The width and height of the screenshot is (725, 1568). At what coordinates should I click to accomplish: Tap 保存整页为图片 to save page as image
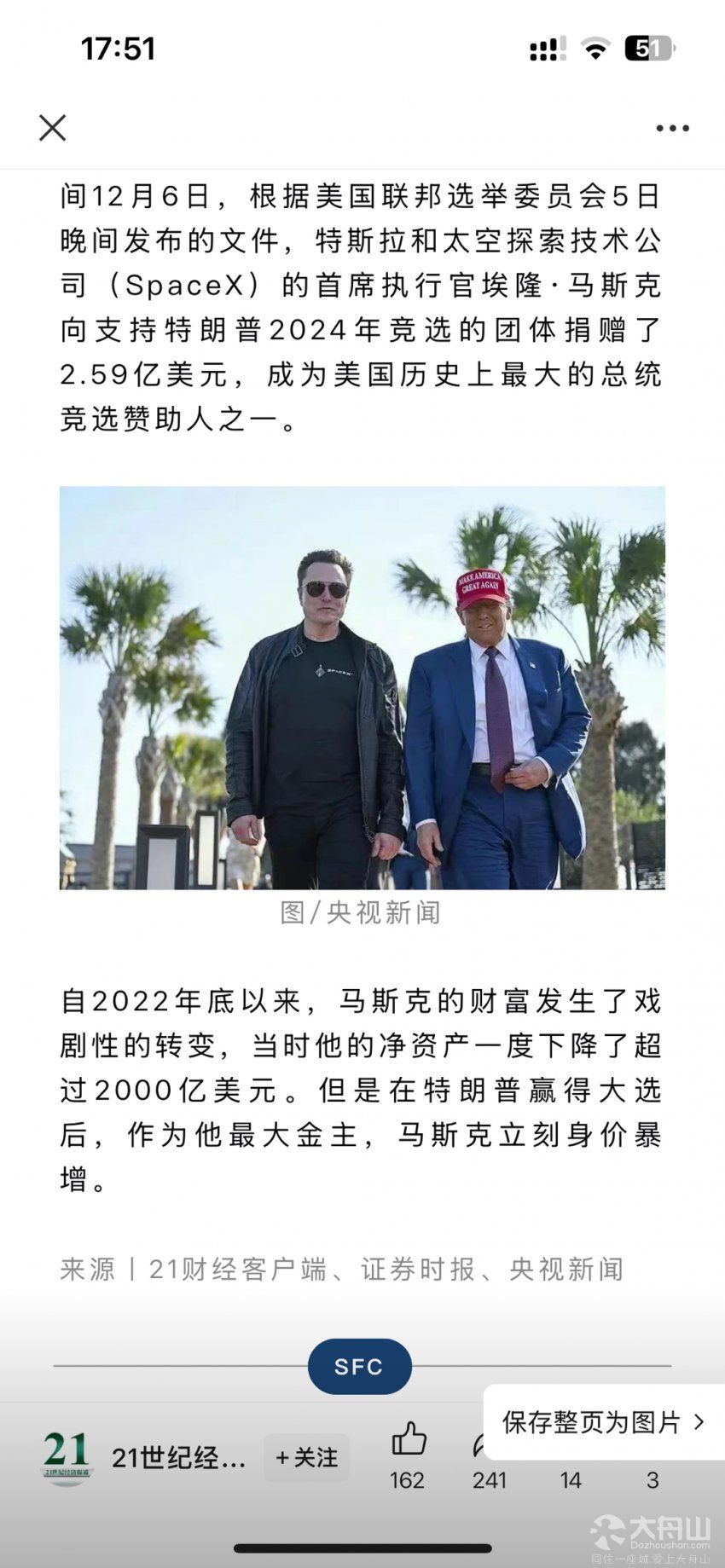[604, 1422]
